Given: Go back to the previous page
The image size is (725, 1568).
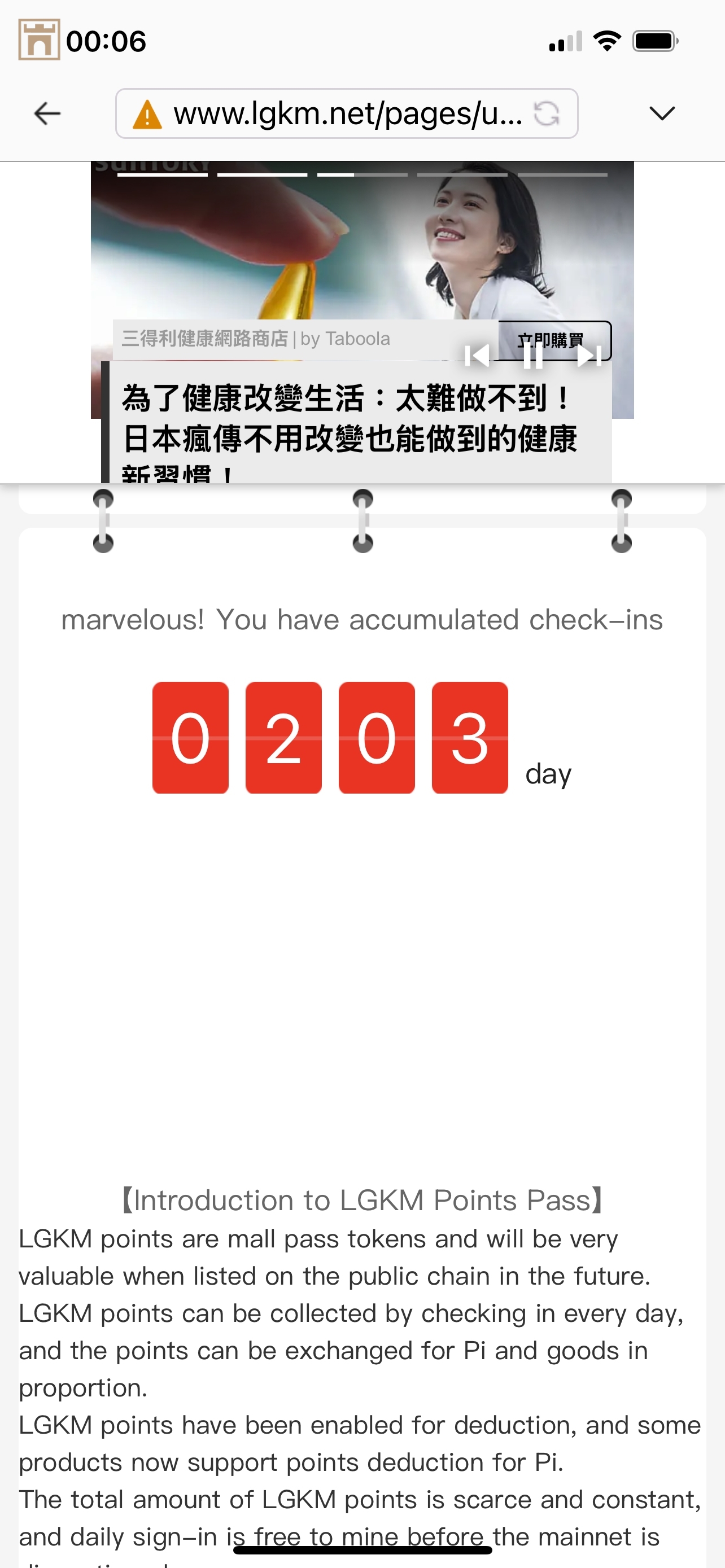Looking at the screenshot, I should coord(47,113).
